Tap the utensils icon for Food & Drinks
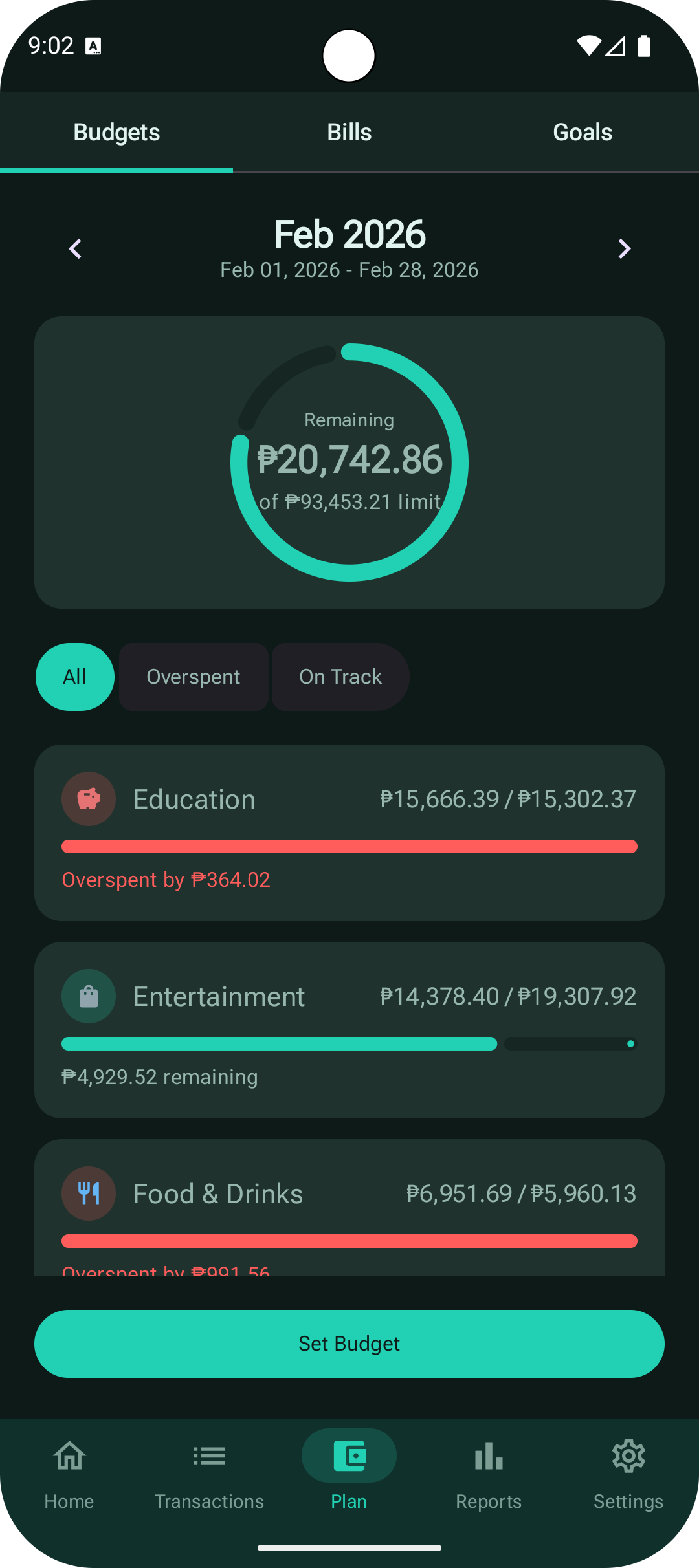This screenshot has width=699, height=1568. point(89,1193)
